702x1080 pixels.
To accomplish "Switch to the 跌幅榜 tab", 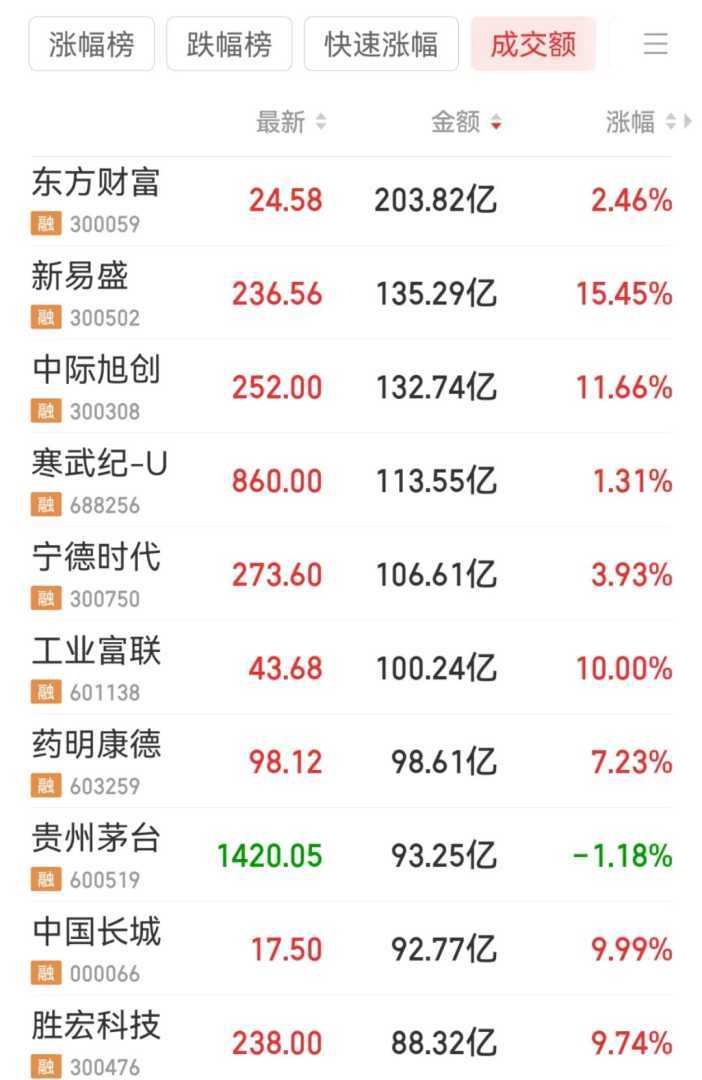I will [x=229, y=44].
